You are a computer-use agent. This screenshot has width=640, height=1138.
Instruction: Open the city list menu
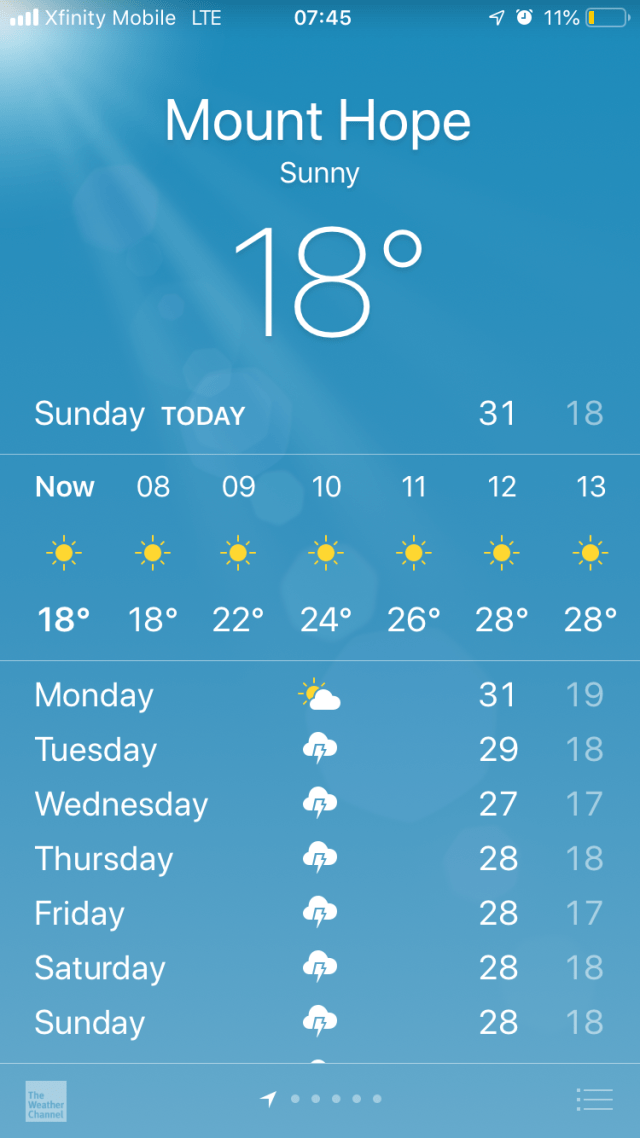coord(594,1099)
